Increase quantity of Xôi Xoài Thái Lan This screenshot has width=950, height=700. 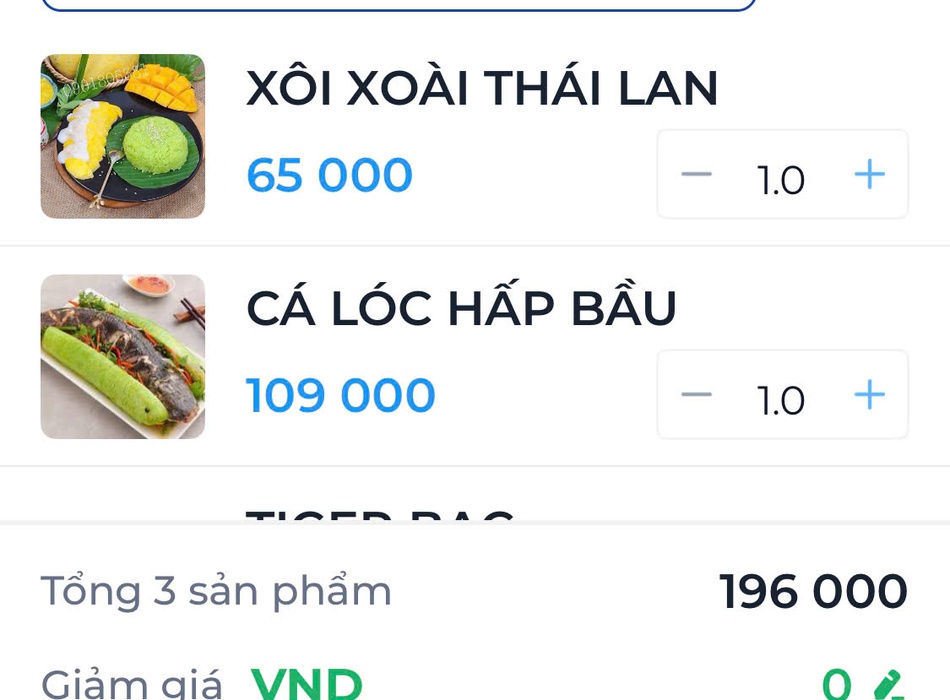869,175
